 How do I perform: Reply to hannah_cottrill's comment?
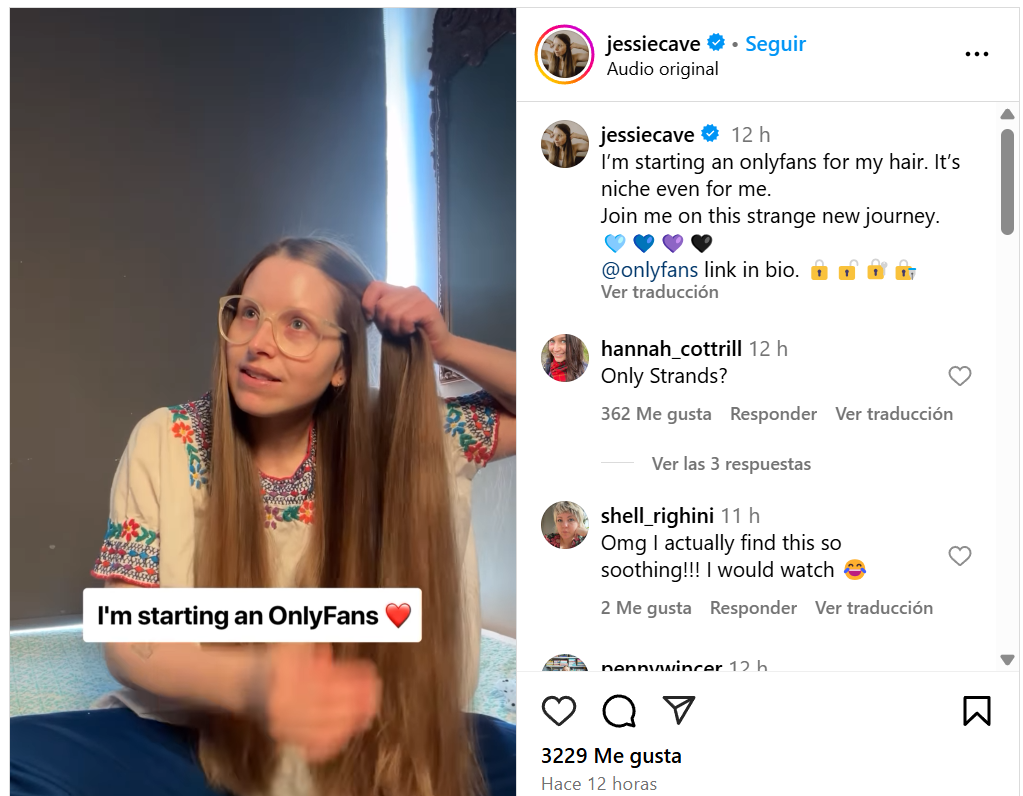tap(773, 414)
